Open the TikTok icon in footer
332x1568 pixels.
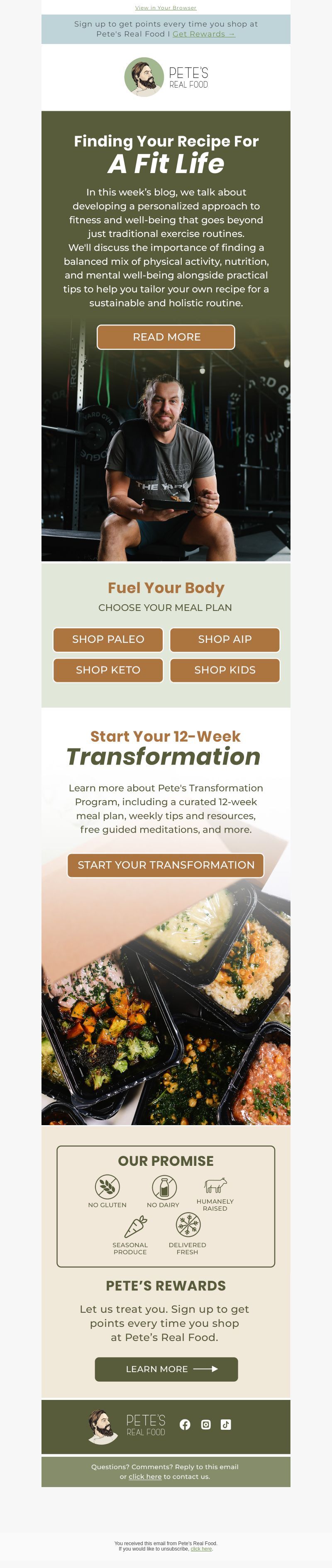pyautogui.click(x=225, y=1424)
